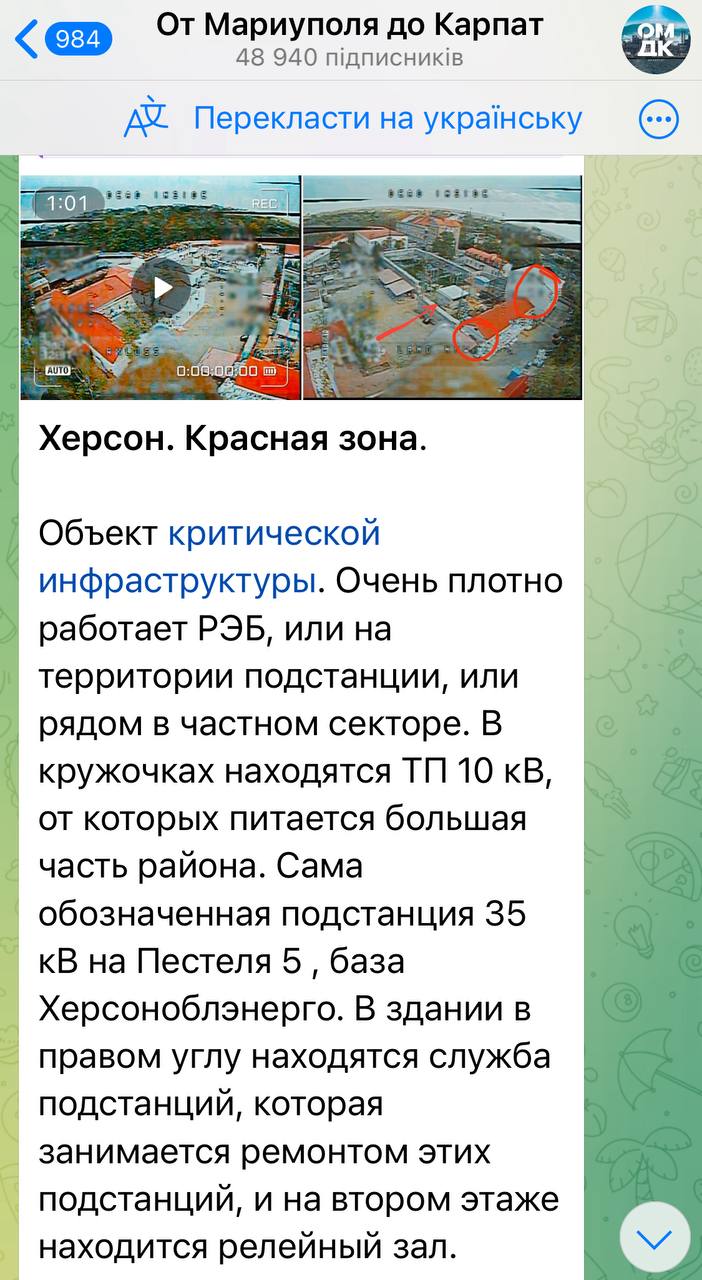The image size is (702, 1280).
Task: Open the photo with red circles
Action: click(442, 288)
